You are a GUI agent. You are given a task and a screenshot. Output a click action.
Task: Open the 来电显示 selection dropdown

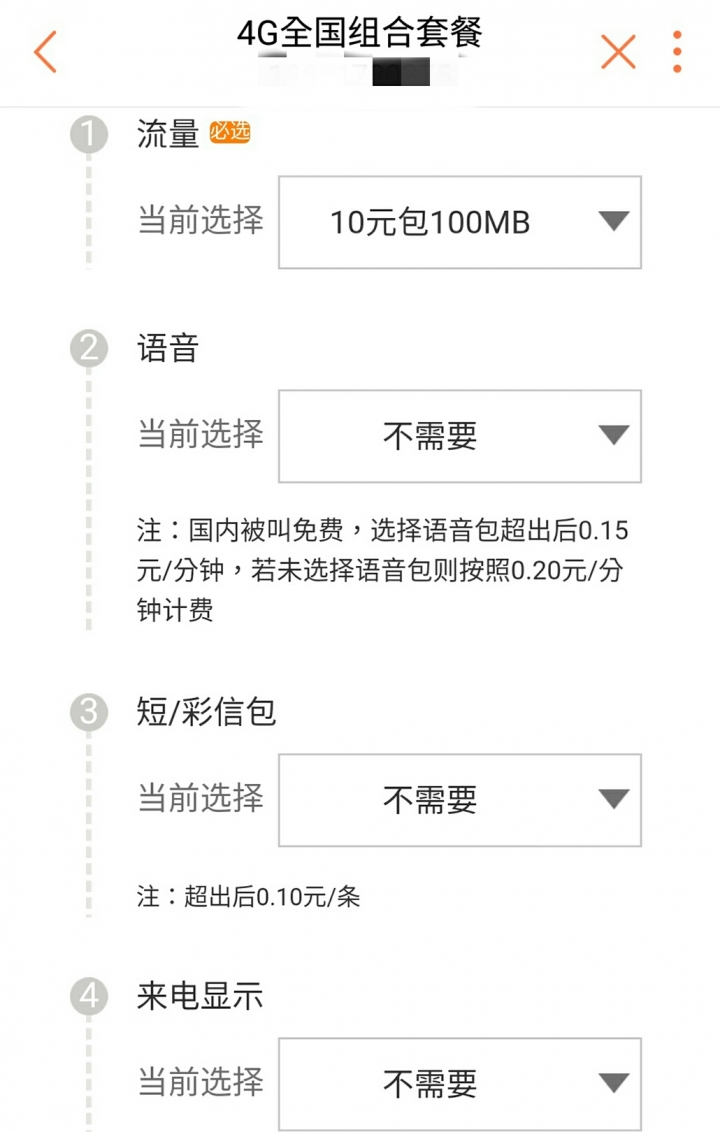tap(460, 1083)
